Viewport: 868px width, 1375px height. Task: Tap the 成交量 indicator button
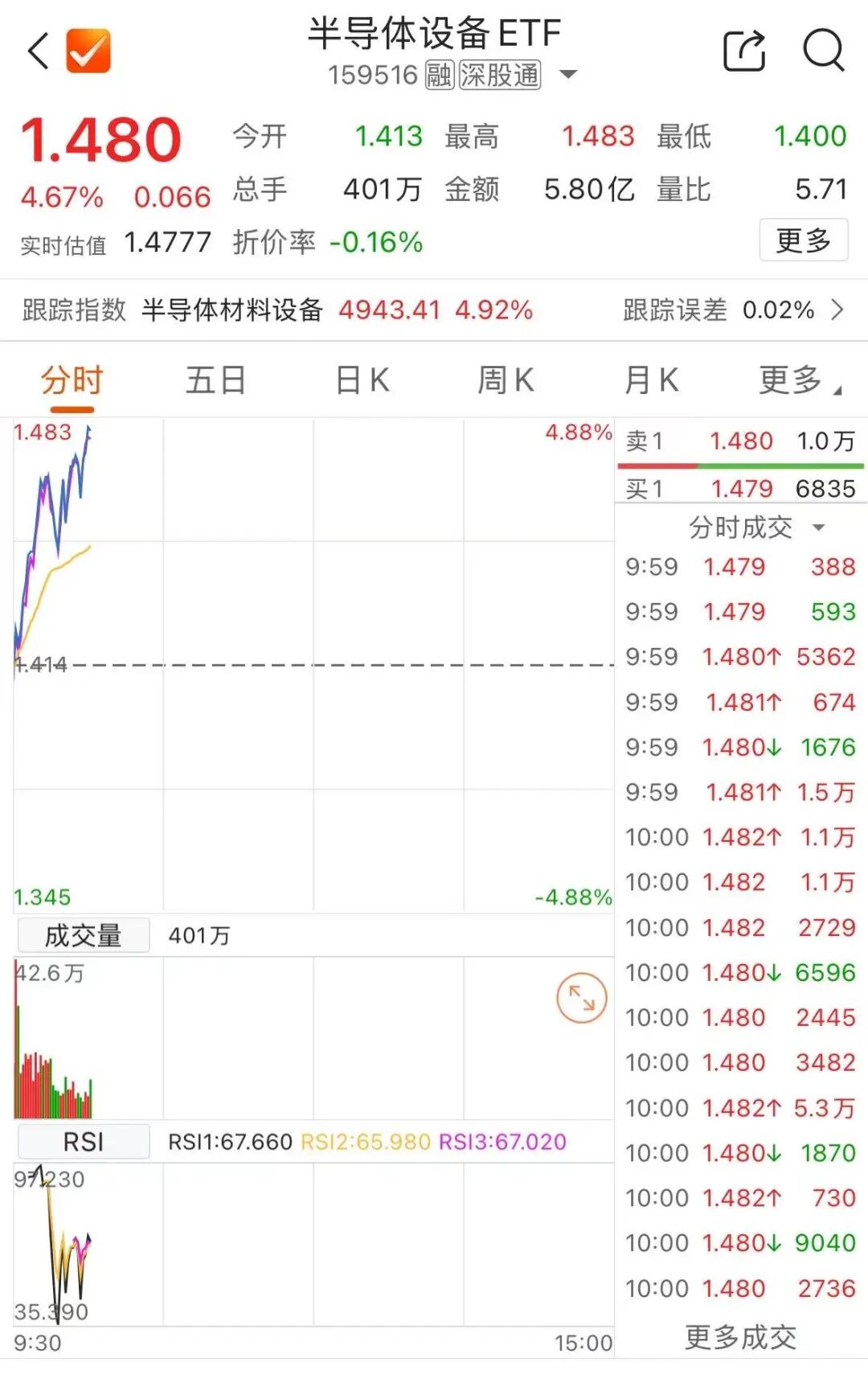tap(84, 935)
